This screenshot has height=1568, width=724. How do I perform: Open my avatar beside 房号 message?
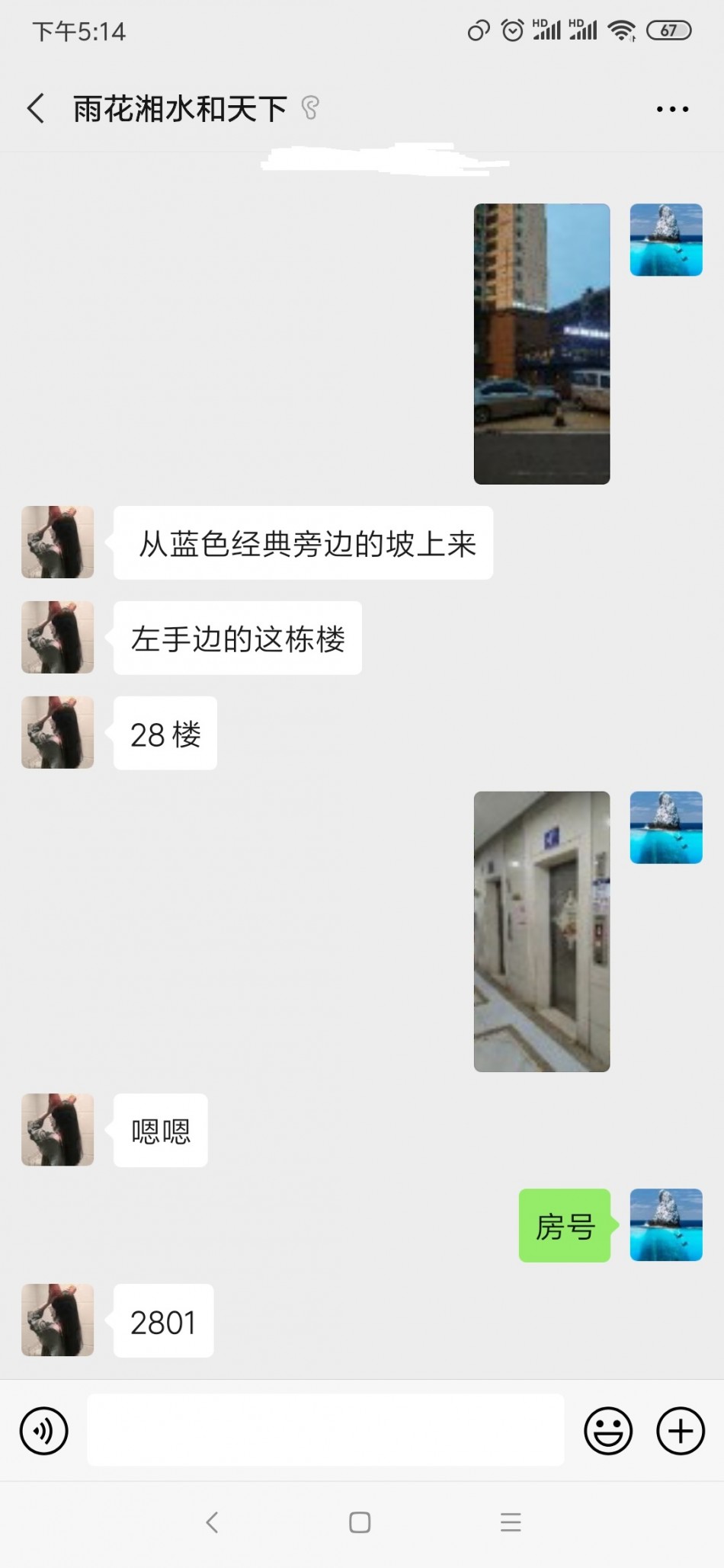665,1224
